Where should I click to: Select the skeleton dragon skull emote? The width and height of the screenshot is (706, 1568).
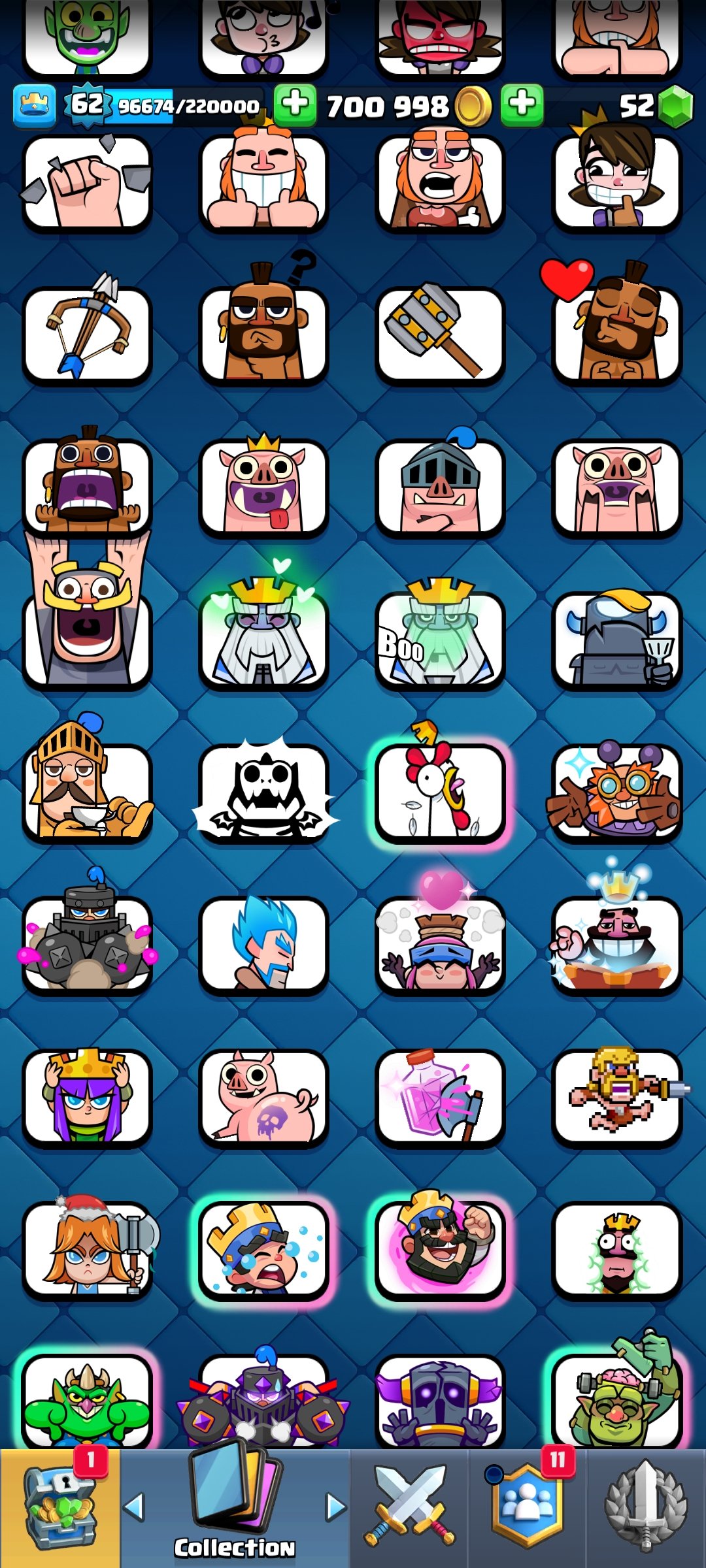pyautogui.click(x=263, y=792)
